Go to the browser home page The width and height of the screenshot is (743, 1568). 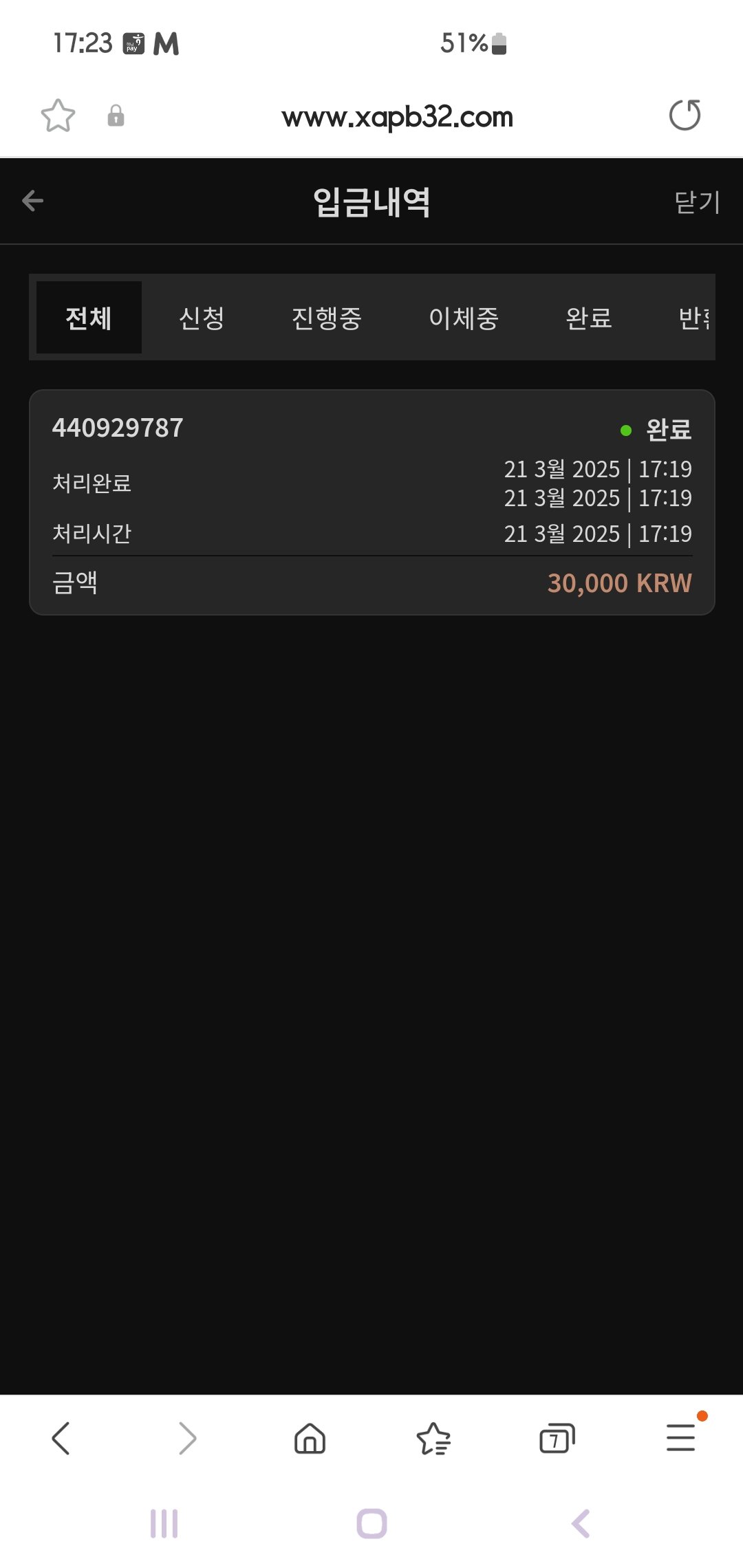(310, 1438)
